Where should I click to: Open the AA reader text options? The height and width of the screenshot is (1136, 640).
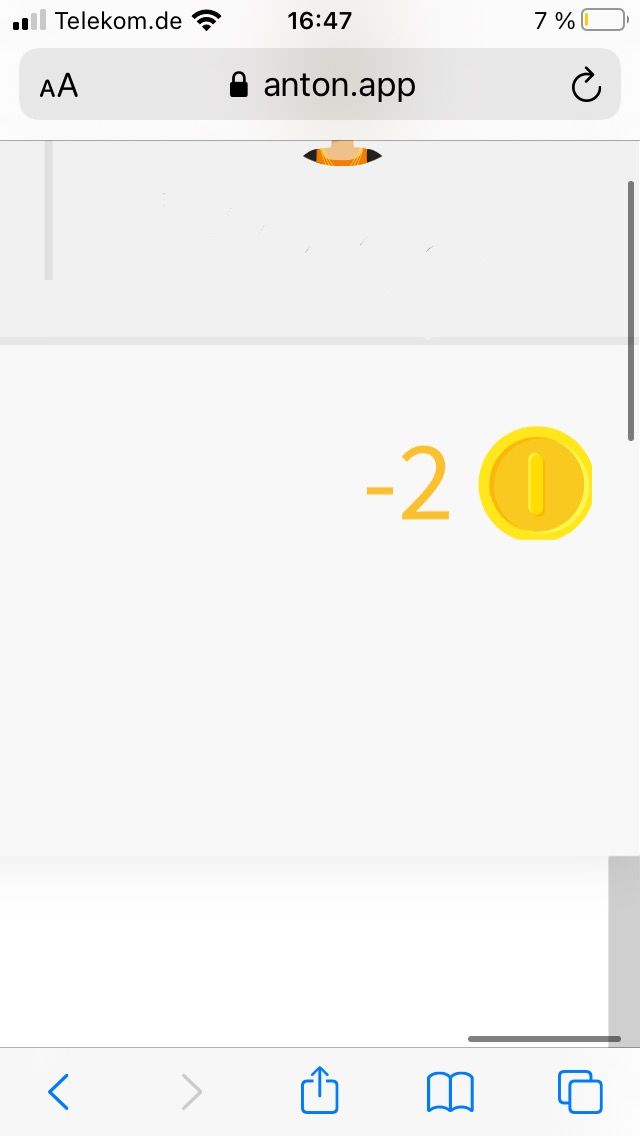[59, 86]
